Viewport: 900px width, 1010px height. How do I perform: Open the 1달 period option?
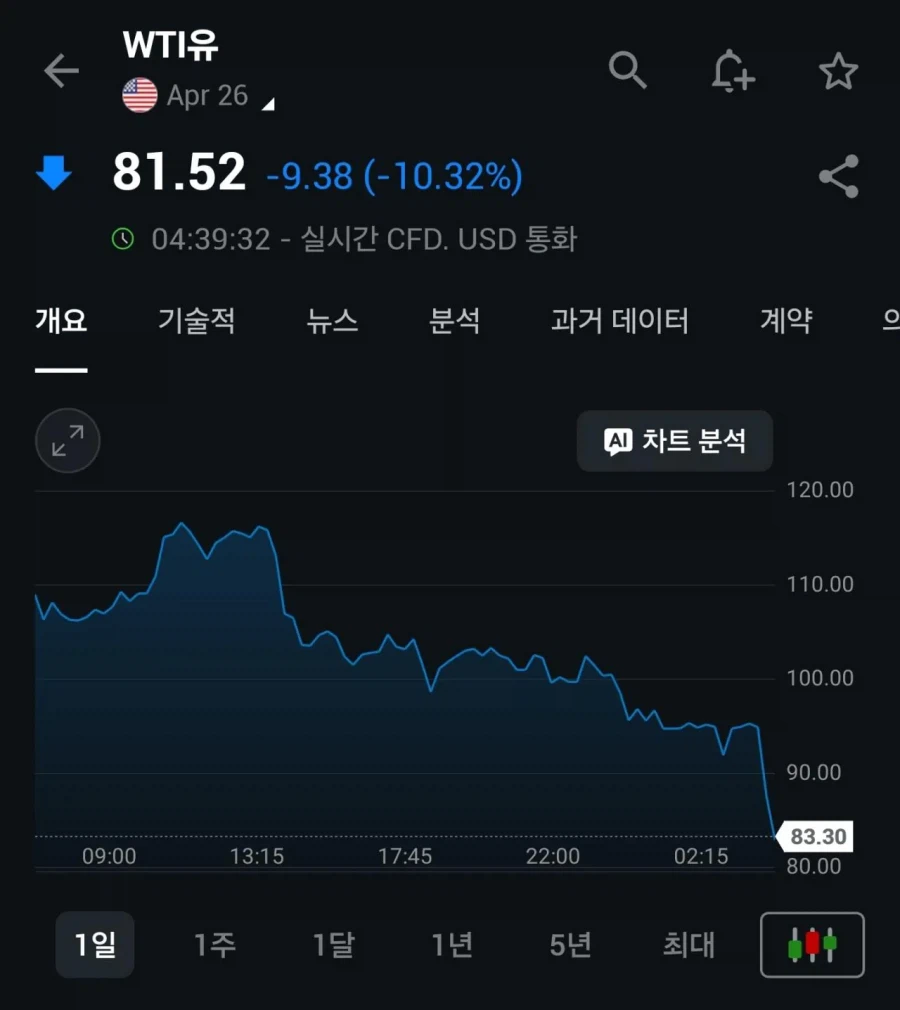[x=330, y=945]
